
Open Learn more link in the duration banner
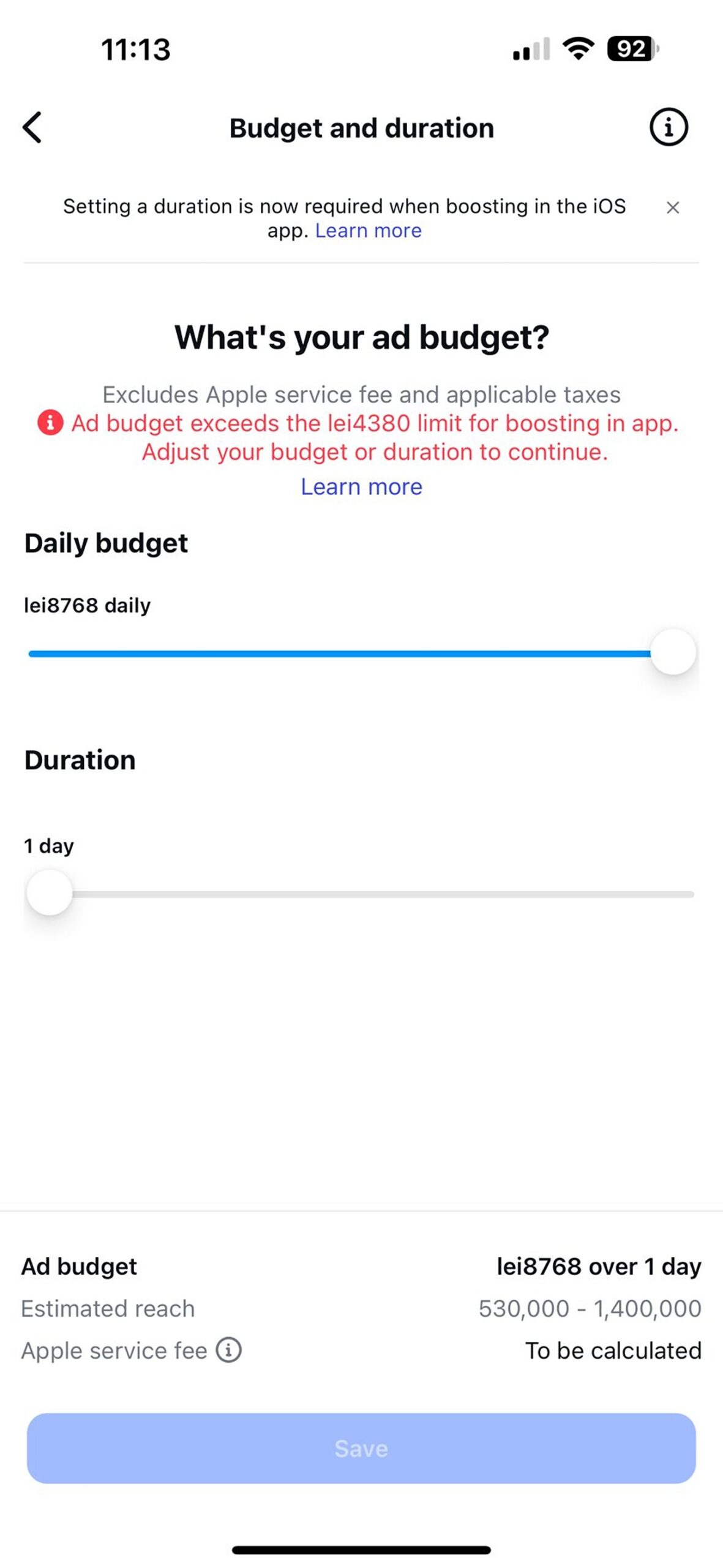coord(368,231)
